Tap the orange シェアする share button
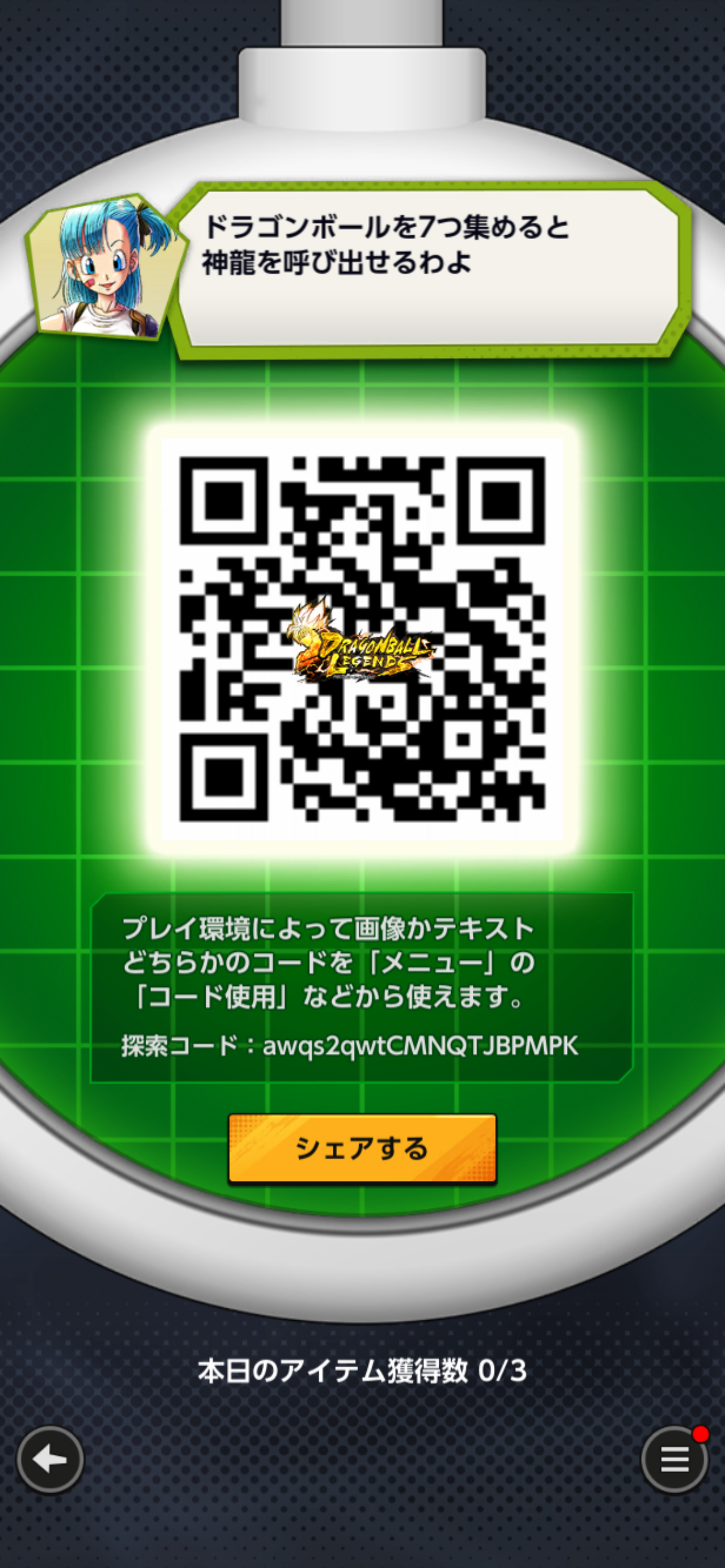Viewport: 725px width, 1568px height. click(x=362, y=1148)
